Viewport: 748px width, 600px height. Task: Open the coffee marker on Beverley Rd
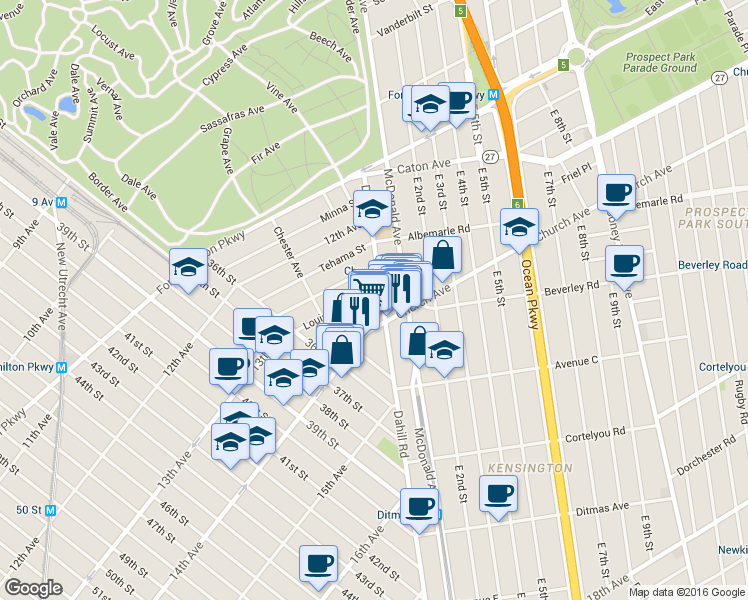coord(624,264)
